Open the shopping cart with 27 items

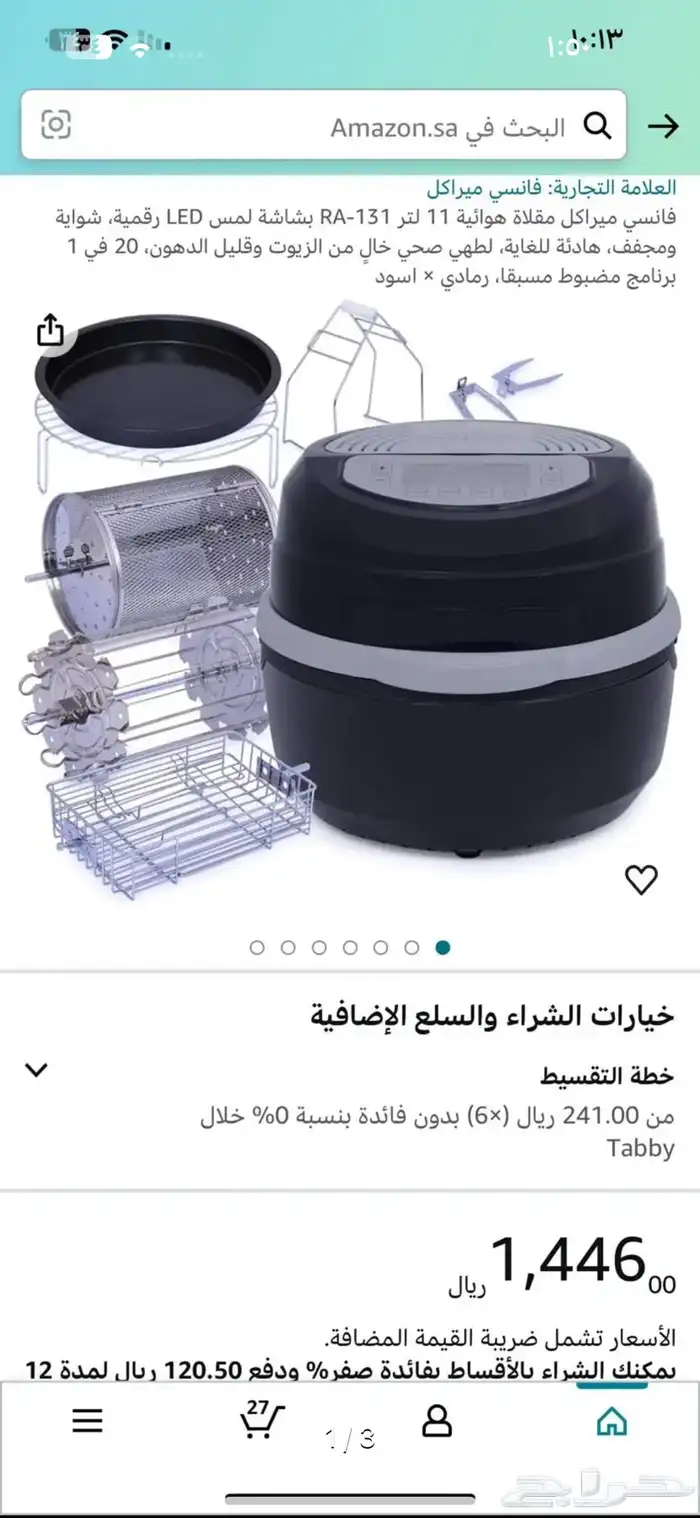262,1420
